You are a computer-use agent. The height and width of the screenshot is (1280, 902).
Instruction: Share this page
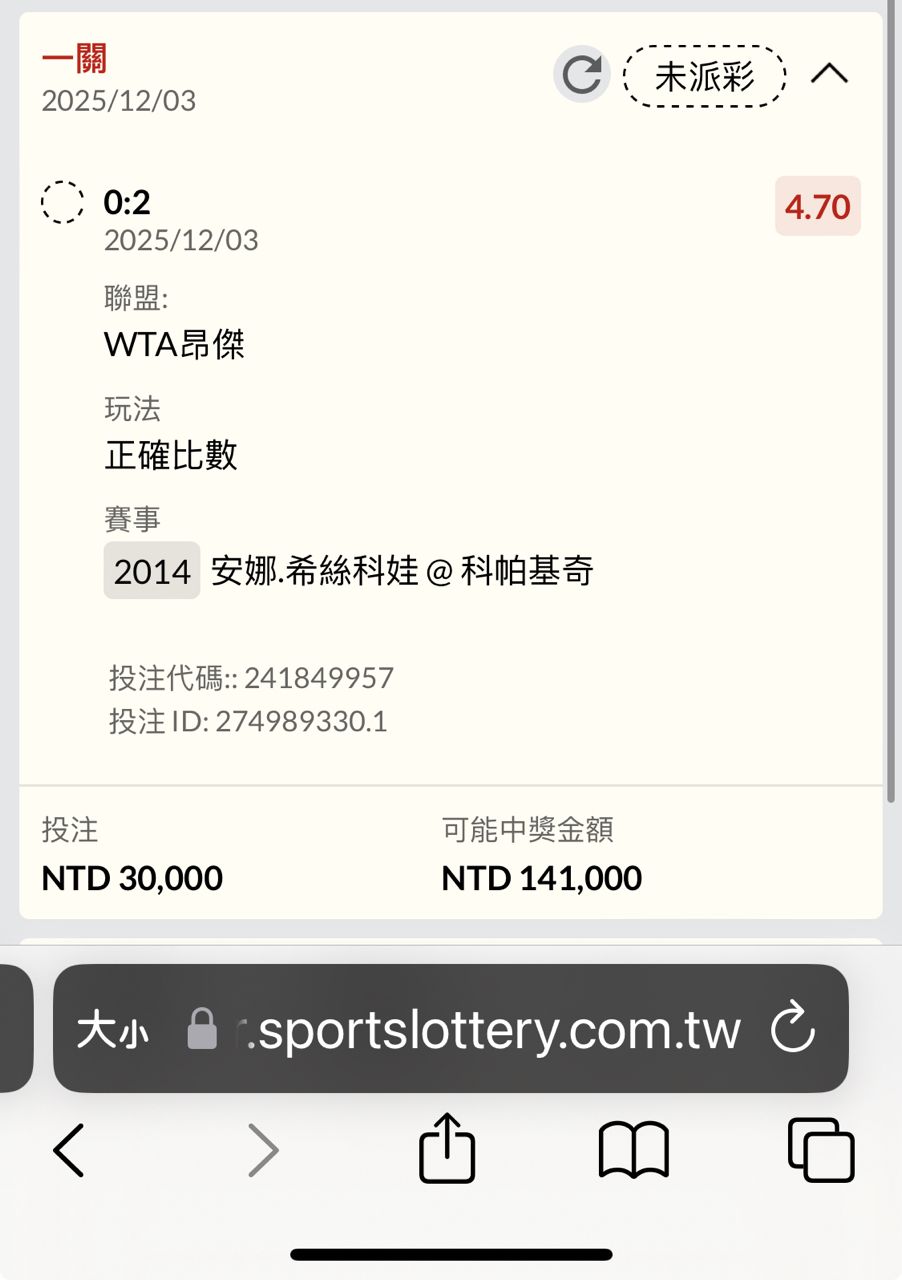(446, 1149)
